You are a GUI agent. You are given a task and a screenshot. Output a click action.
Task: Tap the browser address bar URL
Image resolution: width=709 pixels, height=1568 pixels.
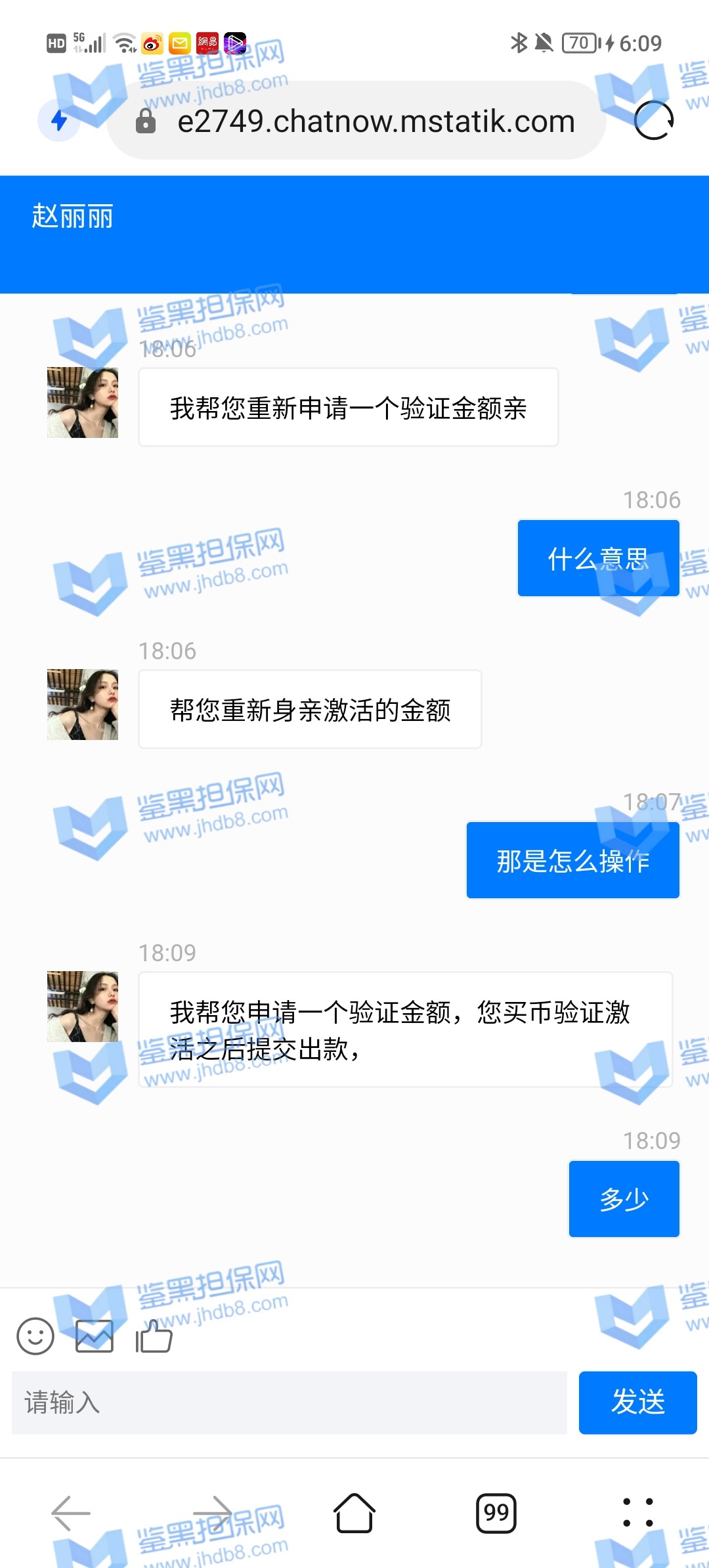376,121
